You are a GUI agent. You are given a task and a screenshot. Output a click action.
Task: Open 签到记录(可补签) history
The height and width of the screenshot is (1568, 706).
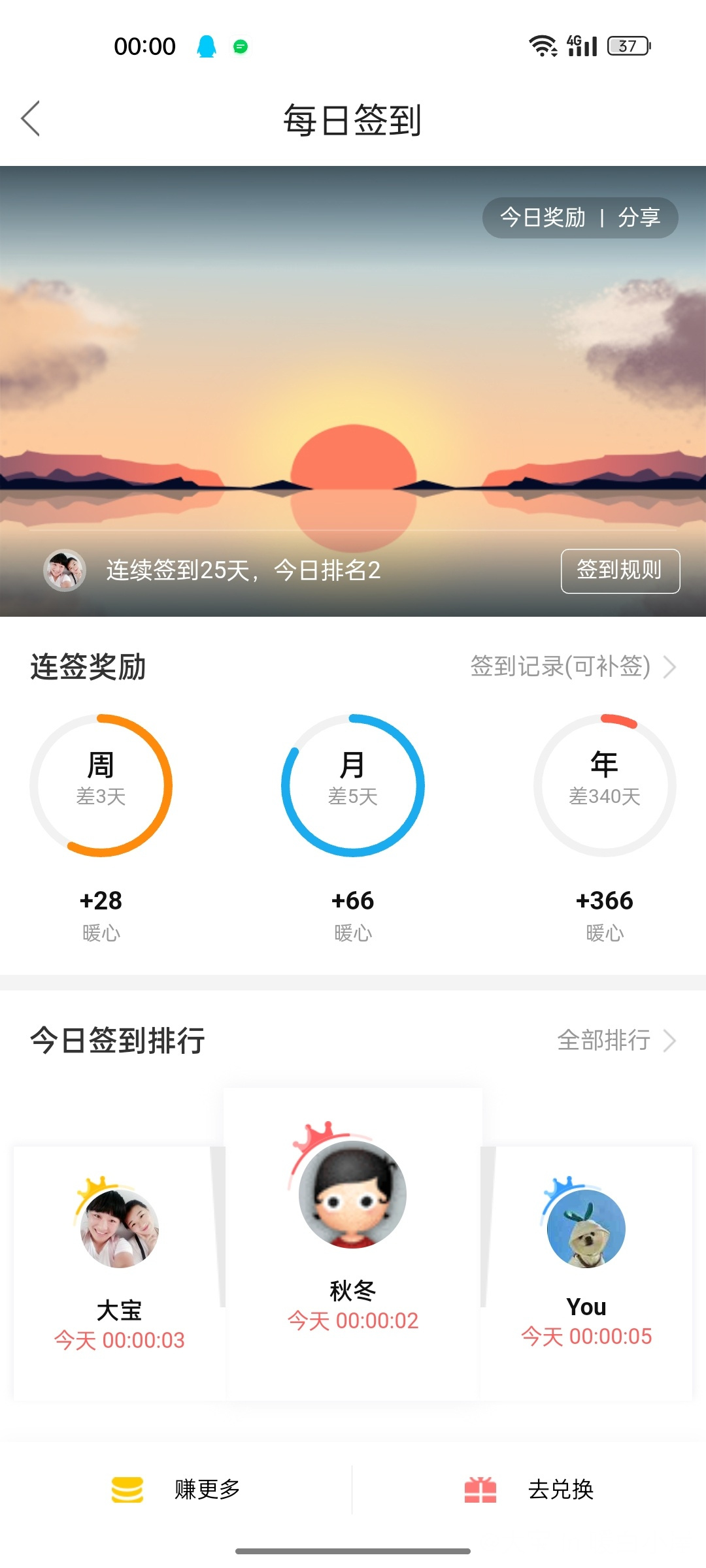click(573, 667)
